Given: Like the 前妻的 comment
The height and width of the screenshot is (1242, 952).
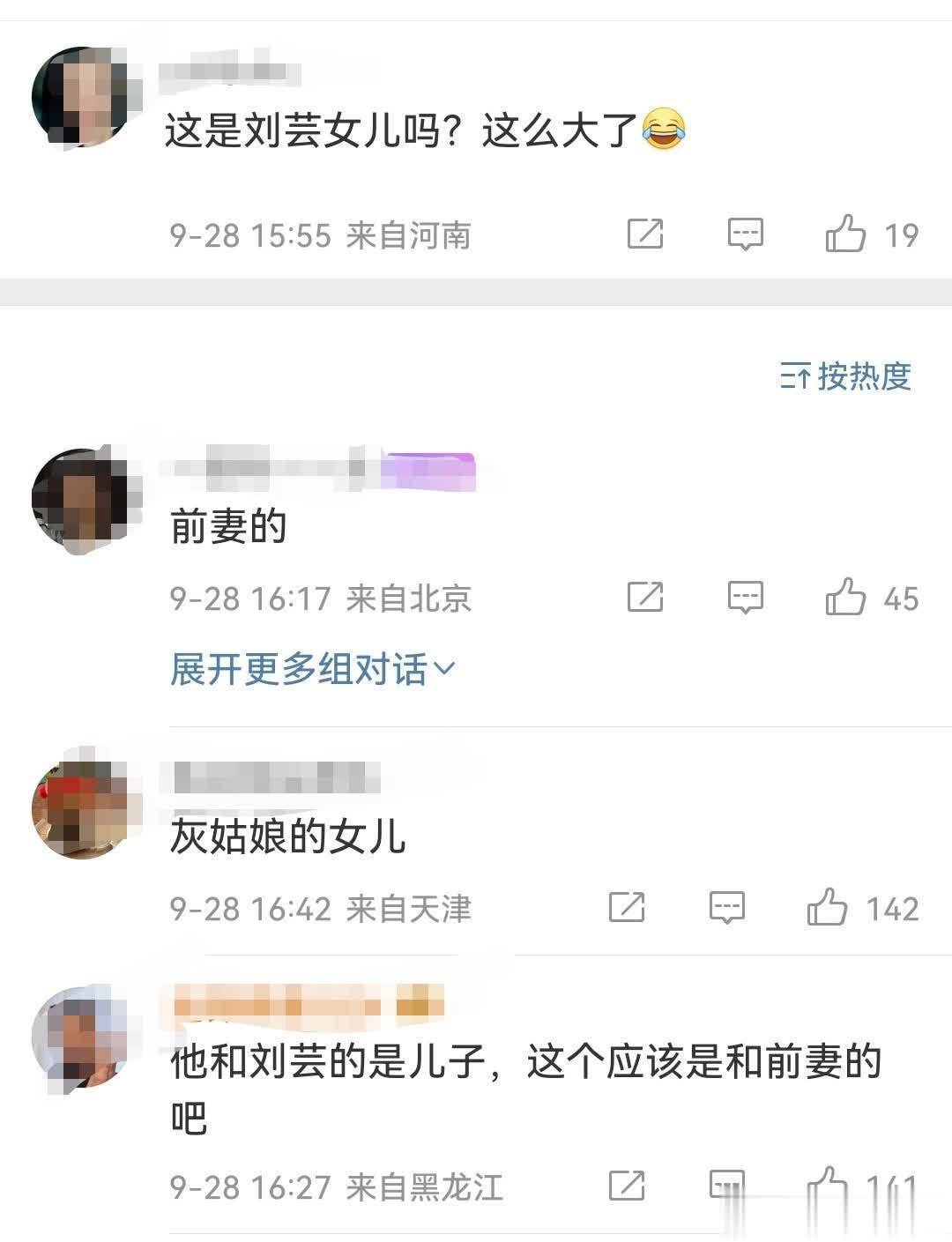Looking at the screenshot, I should [845, 599].
